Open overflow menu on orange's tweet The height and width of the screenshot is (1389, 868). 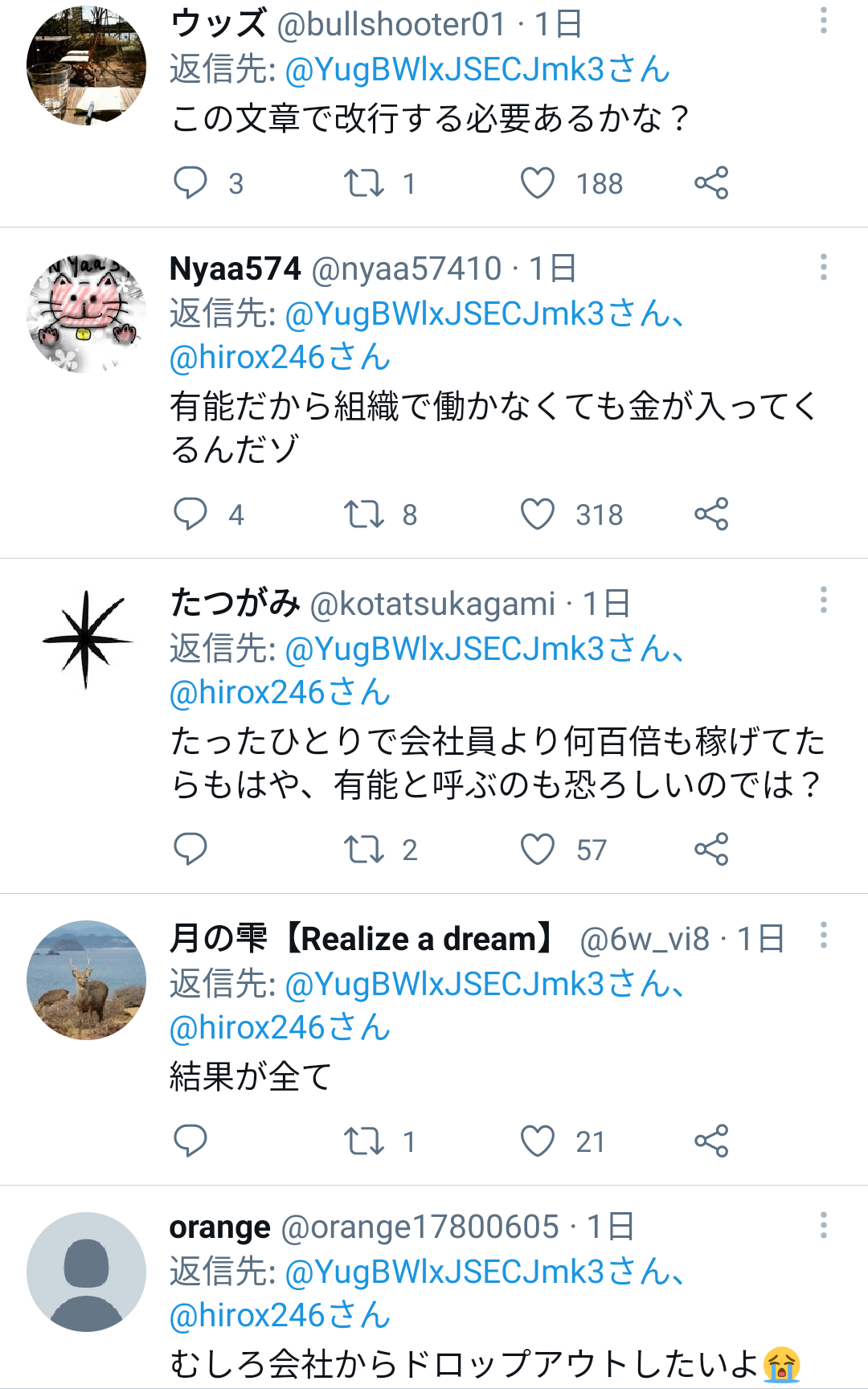[x=824, y=1225]
